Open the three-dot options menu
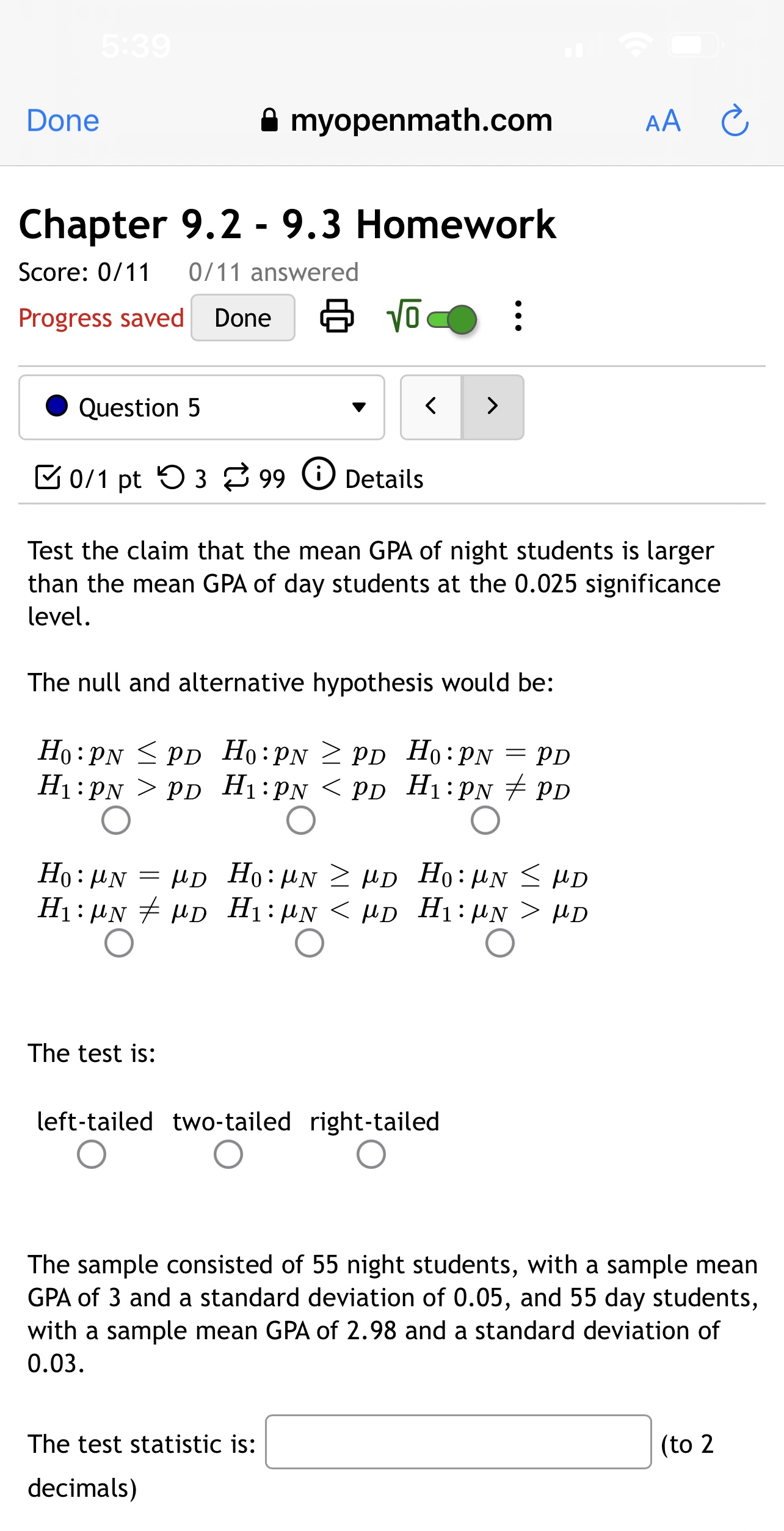The image size is (784, 1531). point(518,316)
